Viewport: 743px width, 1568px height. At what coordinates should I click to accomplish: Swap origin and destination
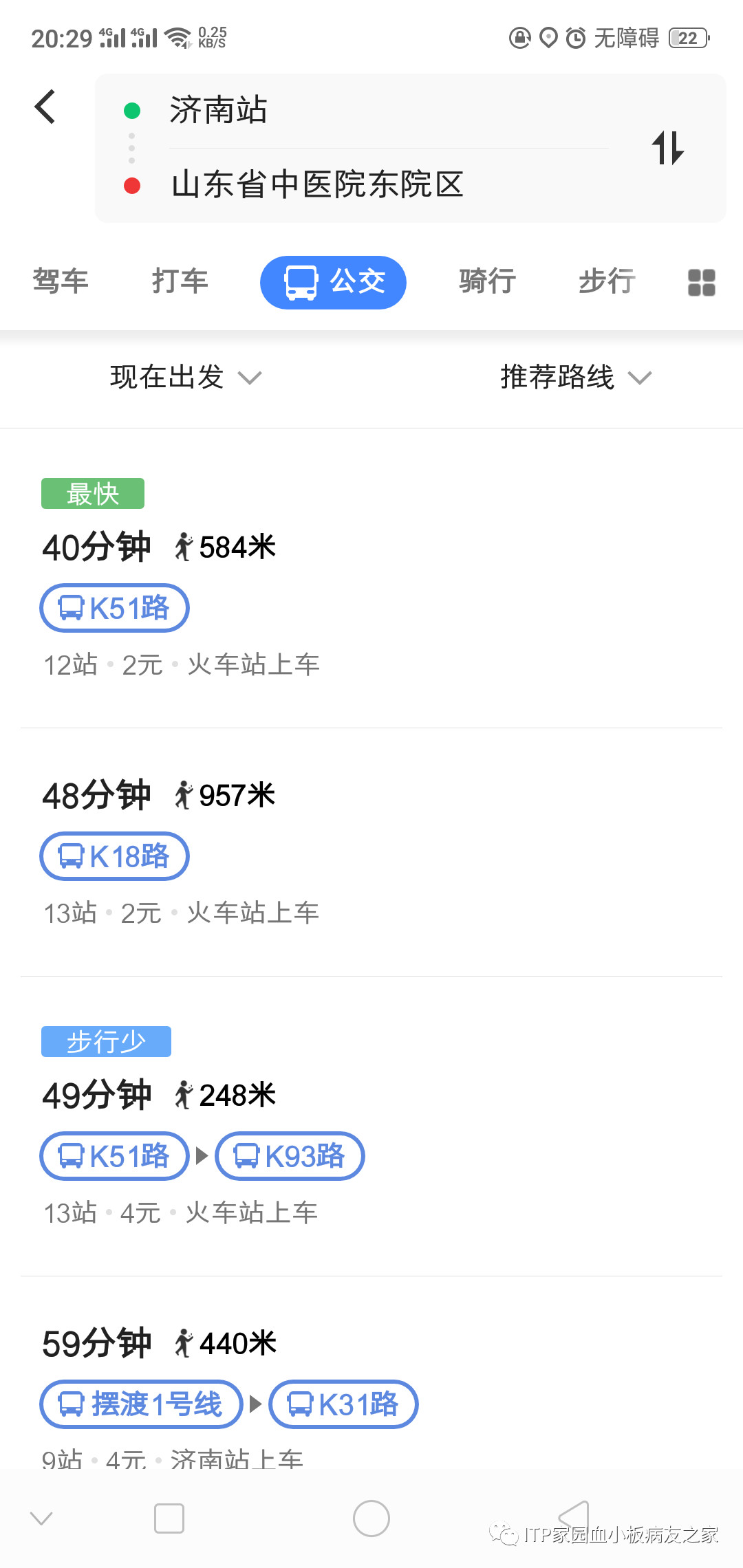coord(667,148)
